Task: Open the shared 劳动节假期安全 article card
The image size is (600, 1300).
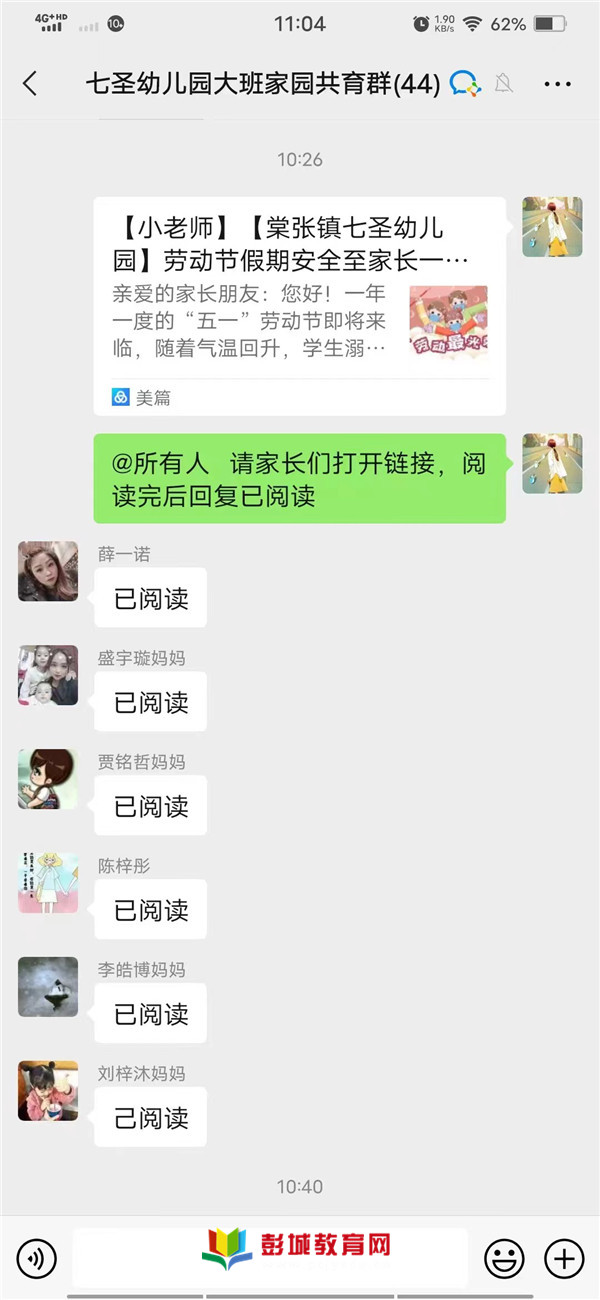Action: pyautogui.click(x=299, y=305)
